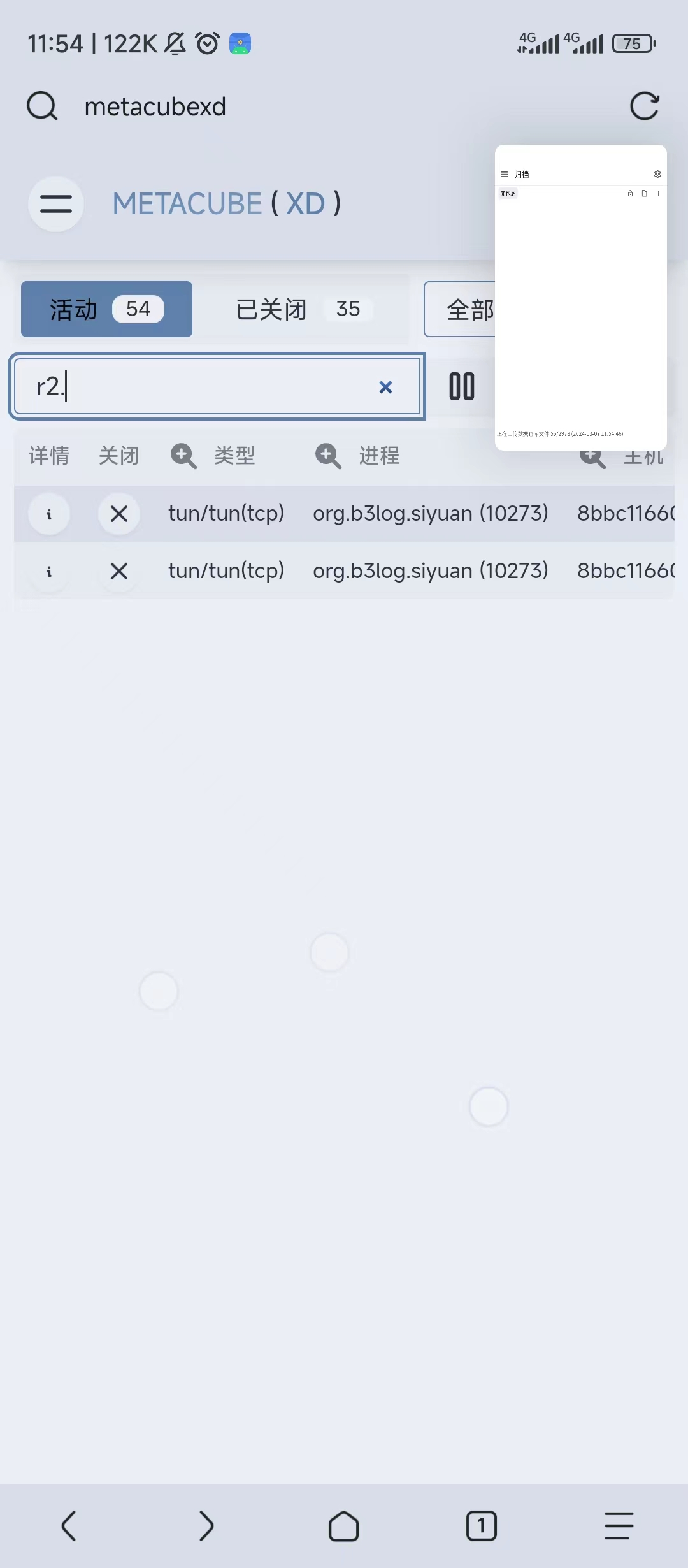The width and height of the screenshot is (688, 1568).
Task: Zoom the 类型 column header
Action: pyautogui.click(x=183, y=456)
